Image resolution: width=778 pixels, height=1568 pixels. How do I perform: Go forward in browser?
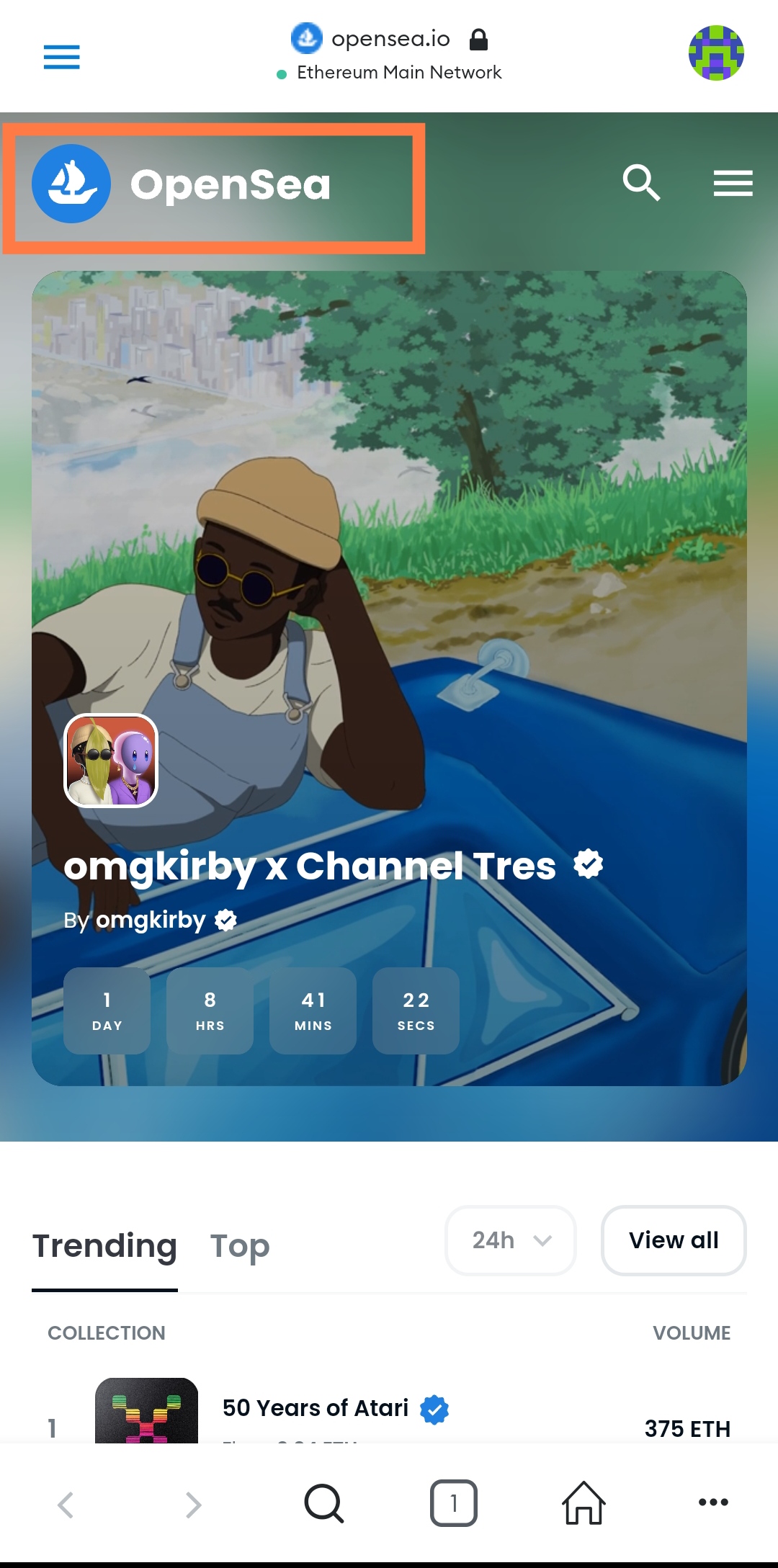click(x=193, y=1504)
